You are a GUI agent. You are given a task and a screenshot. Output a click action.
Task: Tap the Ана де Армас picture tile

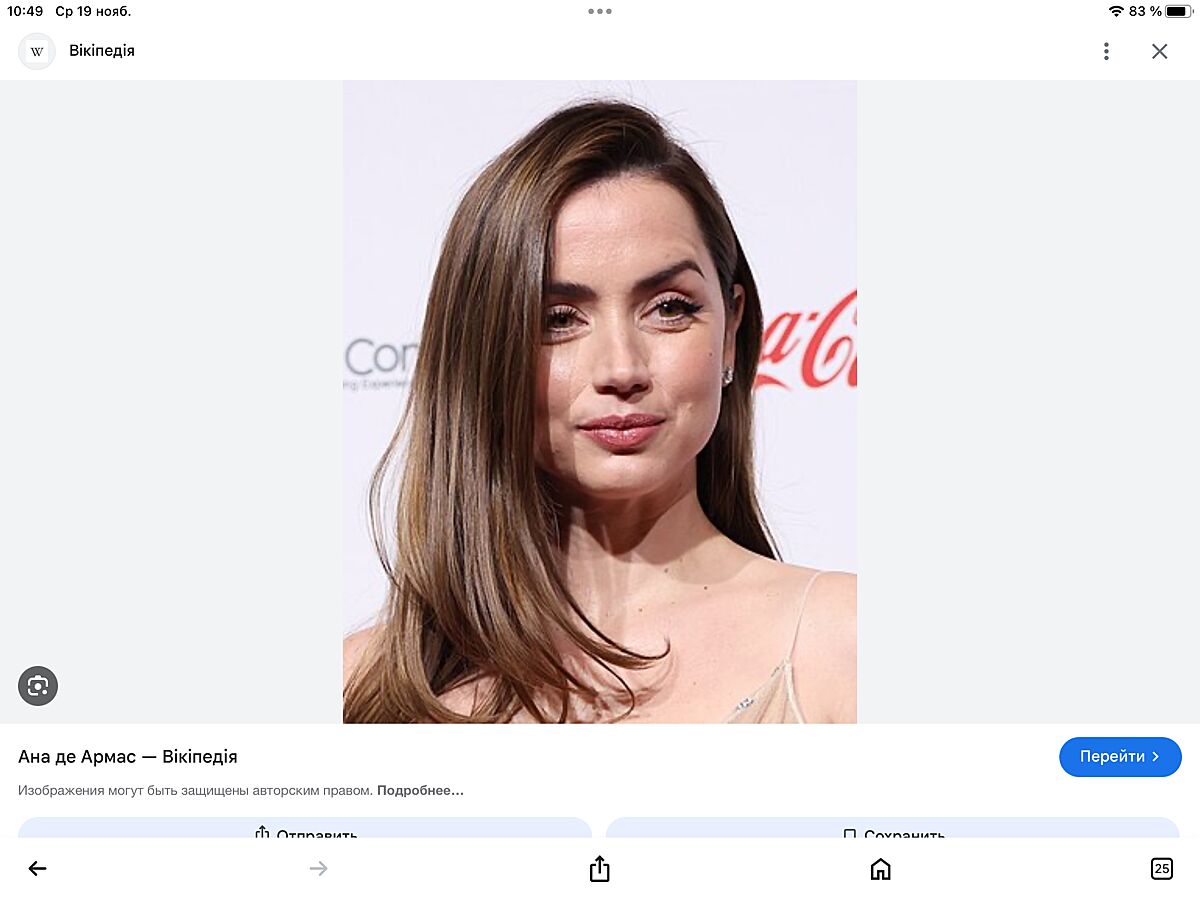[x=600, y=402]
